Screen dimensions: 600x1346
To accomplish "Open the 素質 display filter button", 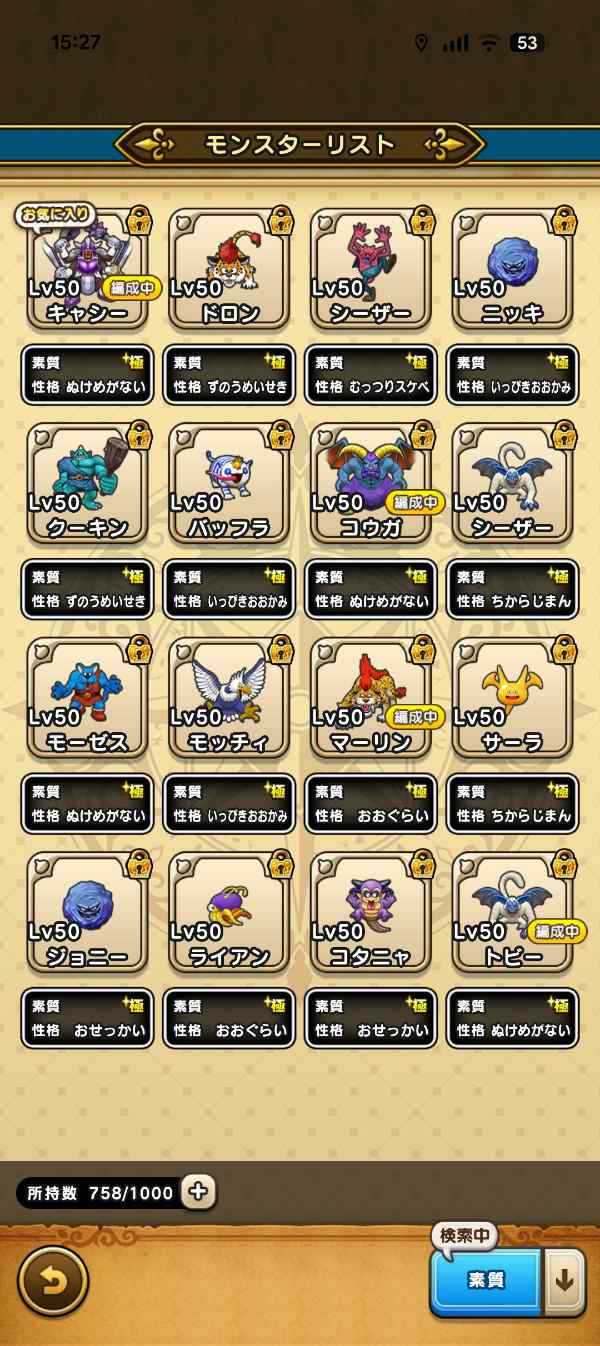I will click(x=486, y=1281).
